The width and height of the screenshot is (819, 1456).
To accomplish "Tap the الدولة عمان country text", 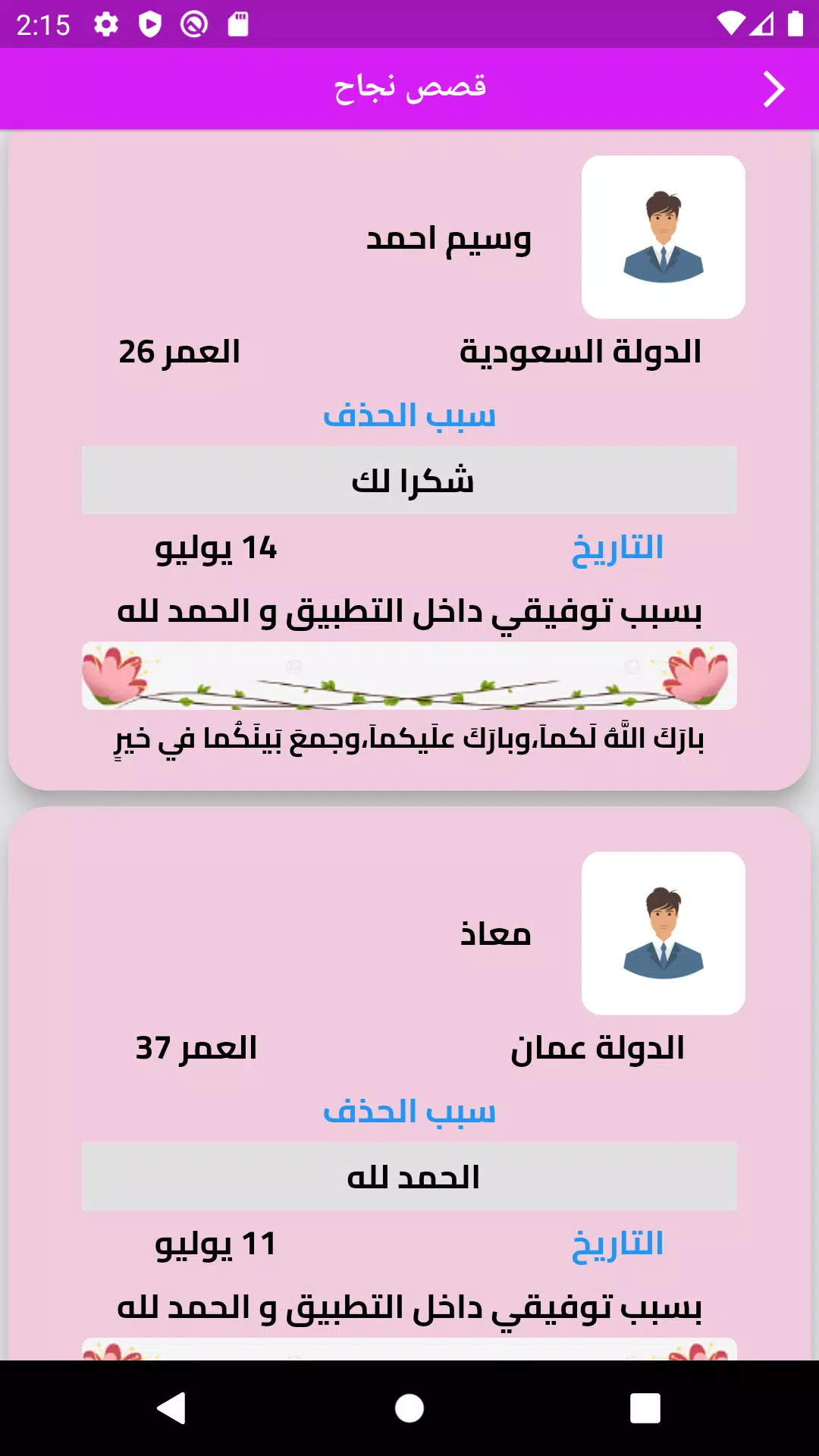I will 598,1048.
